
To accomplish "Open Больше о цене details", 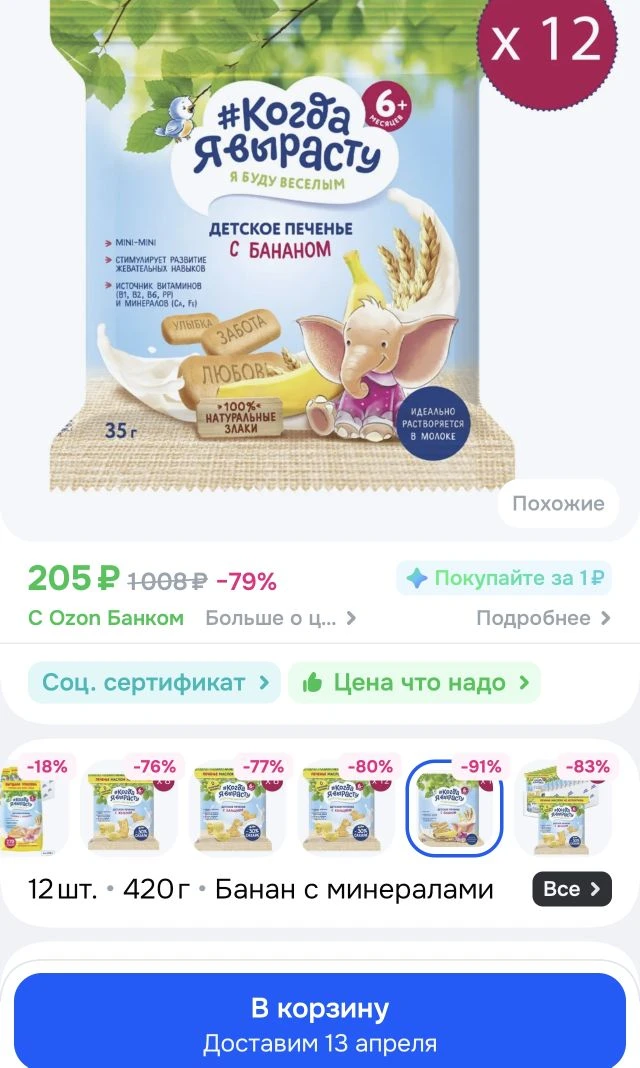I will (280, 618).
